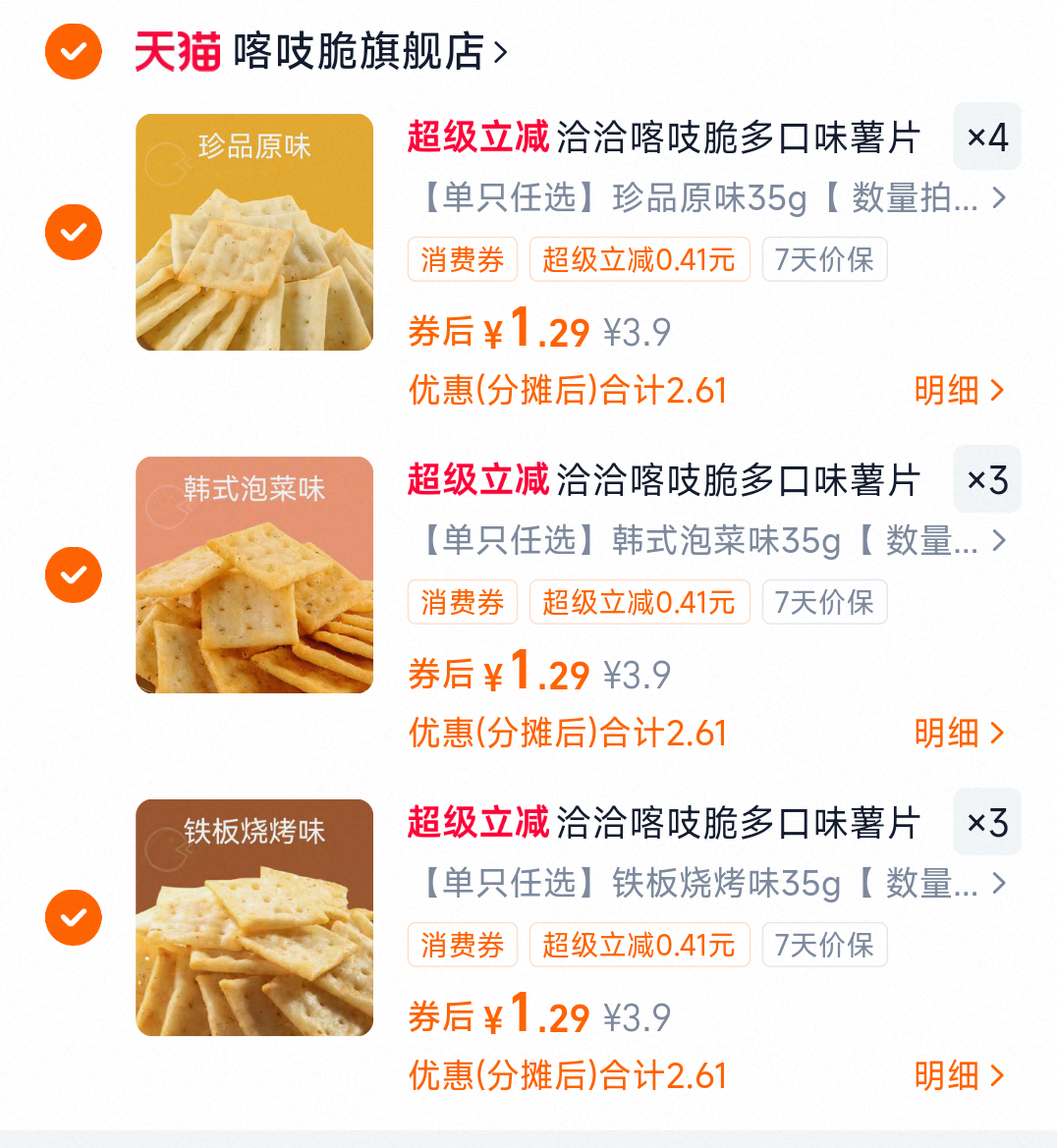Open the 韩式泡菜味35g spec selector arrow
Viewport: 1057px width, 1148px height.
(1000, 541)
